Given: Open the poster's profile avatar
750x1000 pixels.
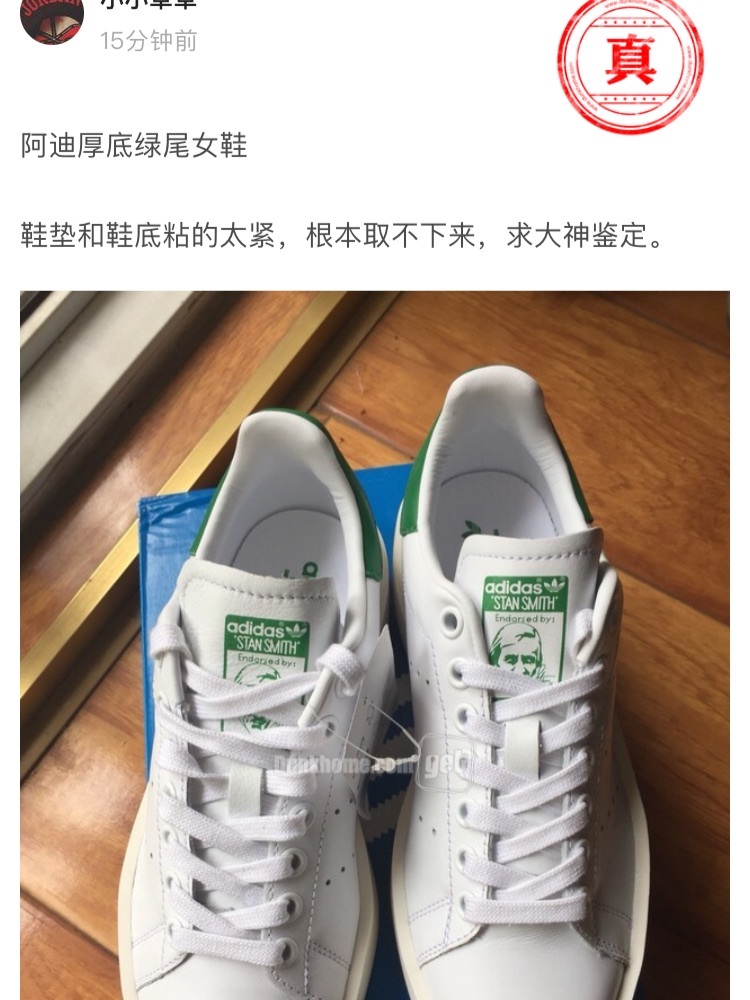Looking at the screenshot, I should click(x=51, y=18).
